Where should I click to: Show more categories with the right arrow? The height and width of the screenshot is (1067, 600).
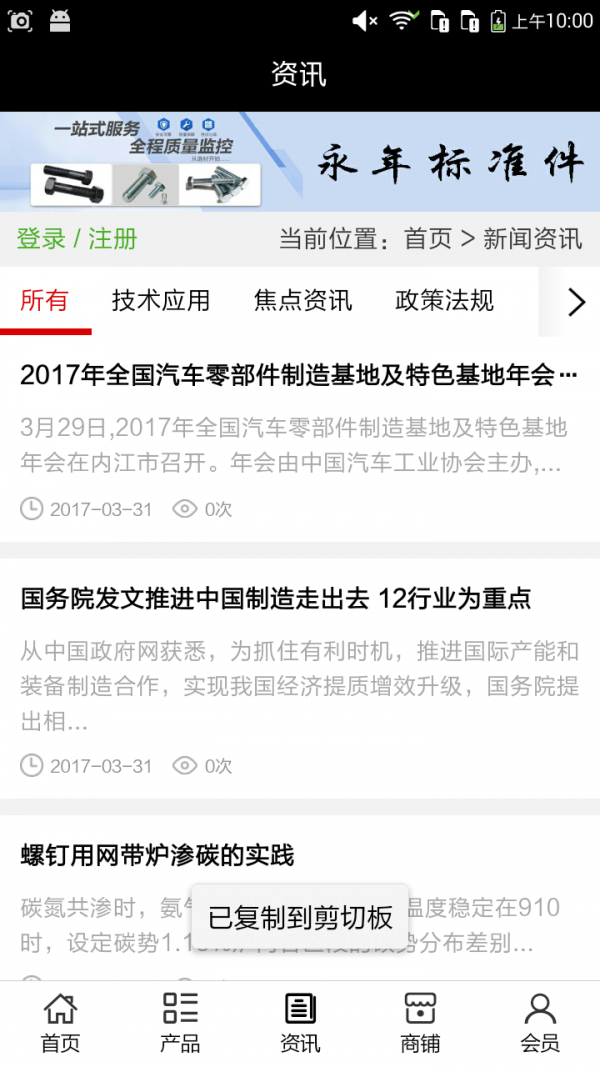pos(575,301)
